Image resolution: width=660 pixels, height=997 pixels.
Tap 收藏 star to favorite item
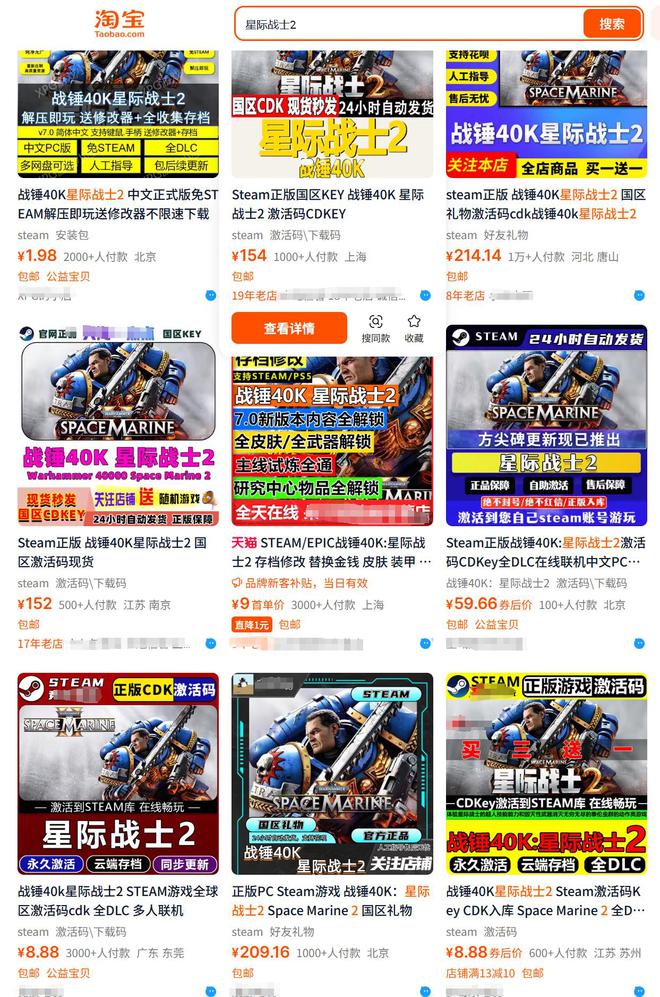414,328
